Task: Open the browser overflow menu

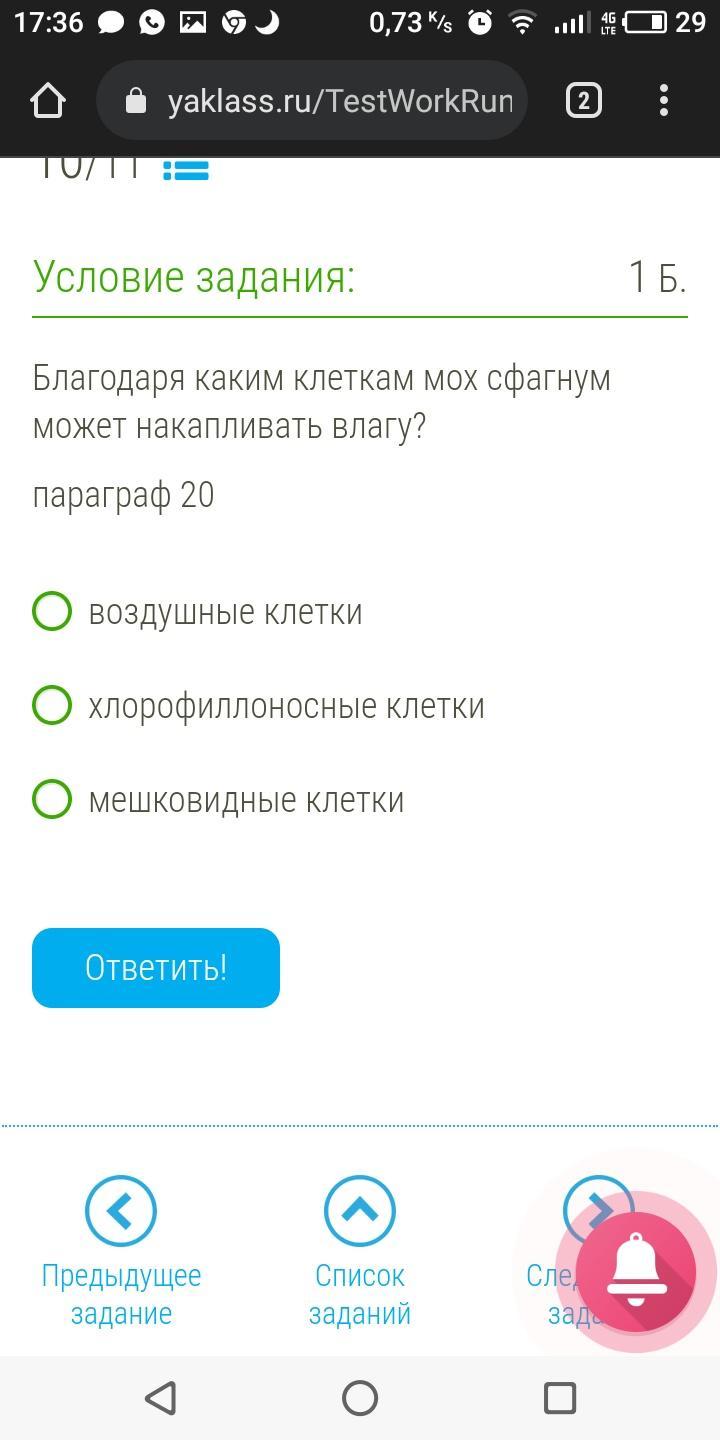Action: pyautogui.click(x=664, y=100)
